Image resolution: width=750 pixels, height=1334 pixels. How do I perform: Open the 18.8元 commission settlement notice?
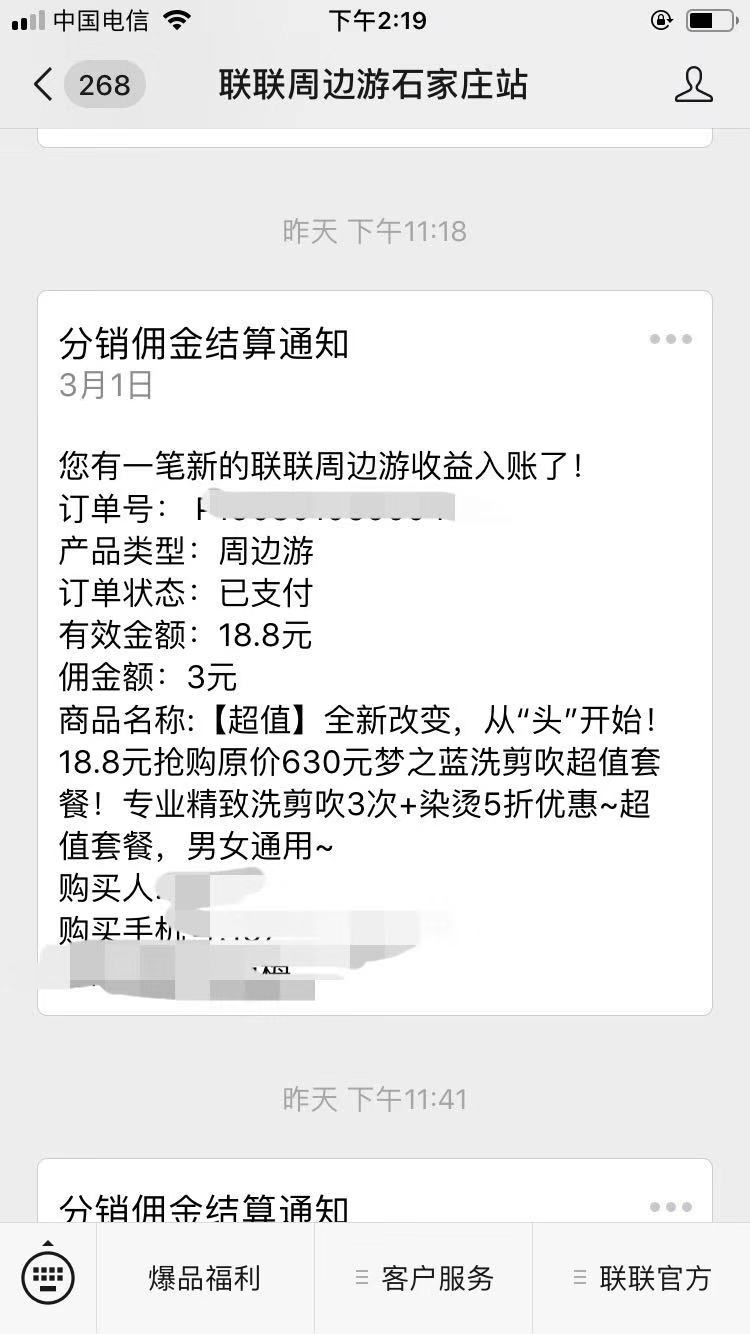tap(374, 650)
